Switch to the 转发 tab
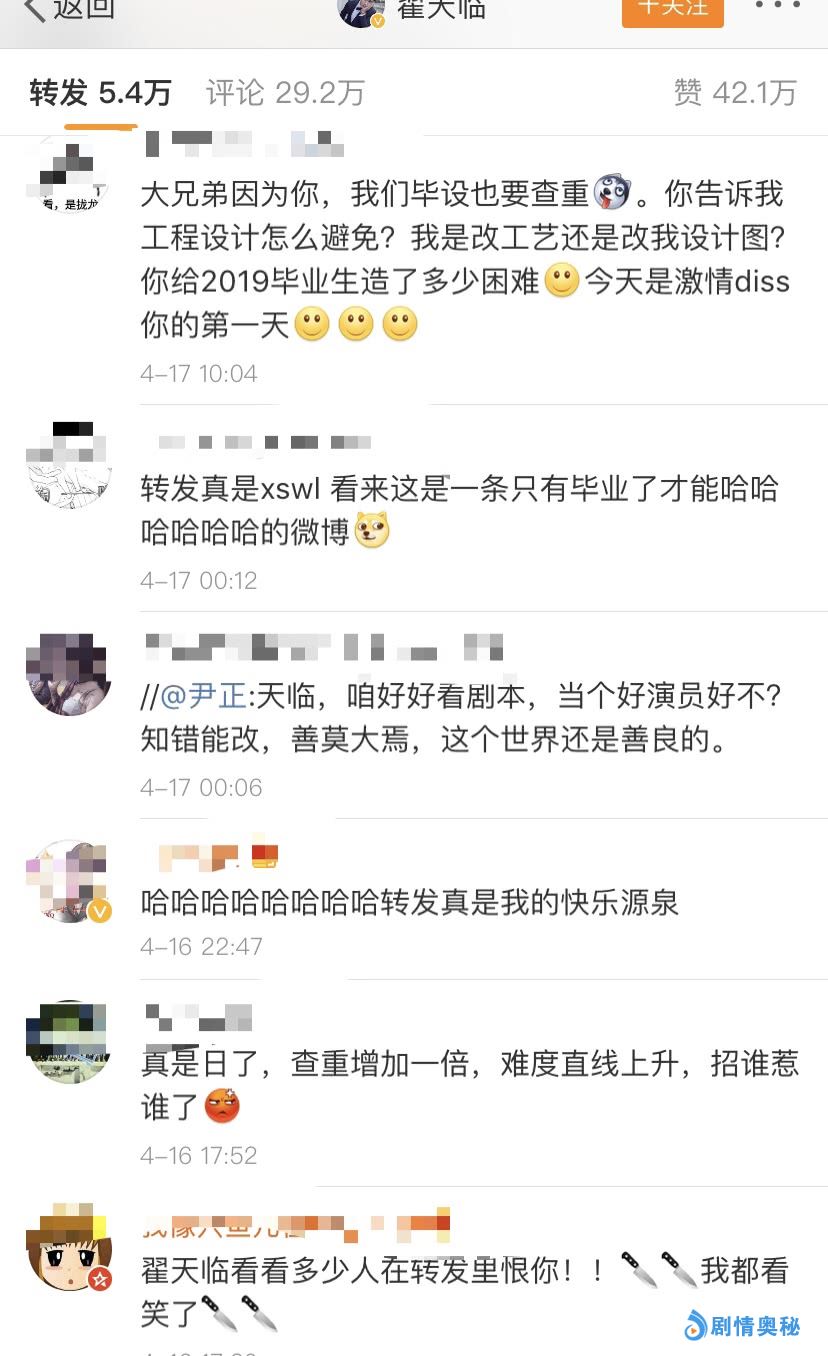This screenshot has width=828, height=1356. coord(100,93)
